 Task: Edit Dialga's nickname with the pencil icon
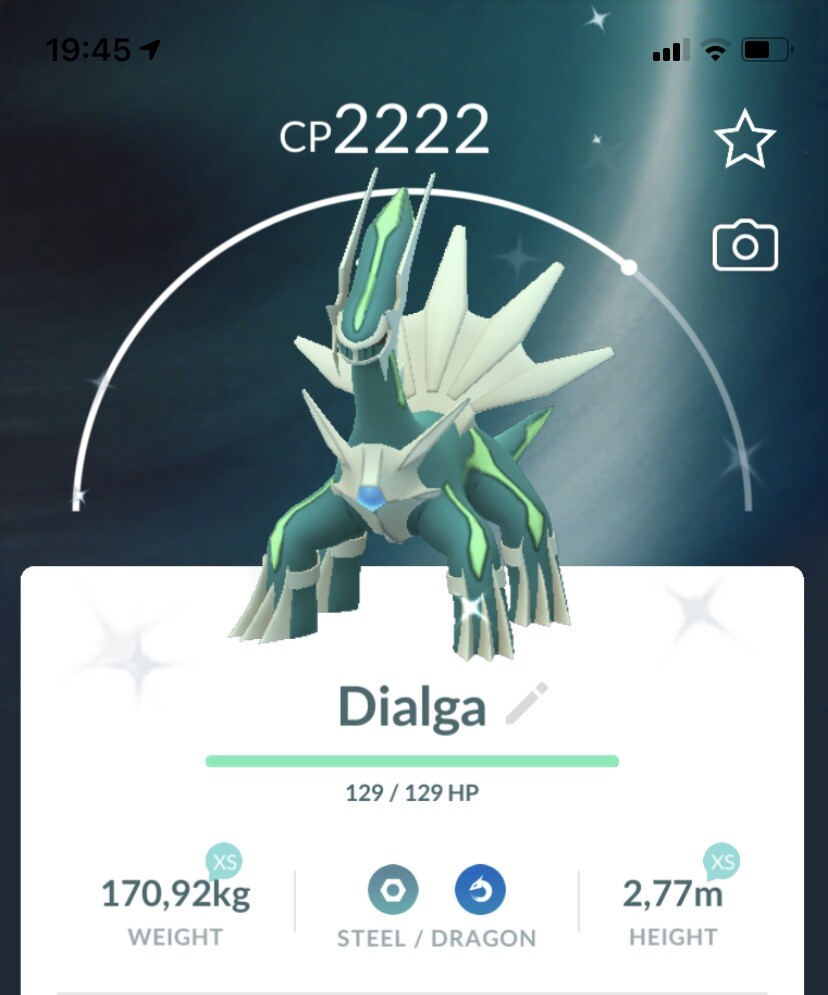[x=527, y=704]
